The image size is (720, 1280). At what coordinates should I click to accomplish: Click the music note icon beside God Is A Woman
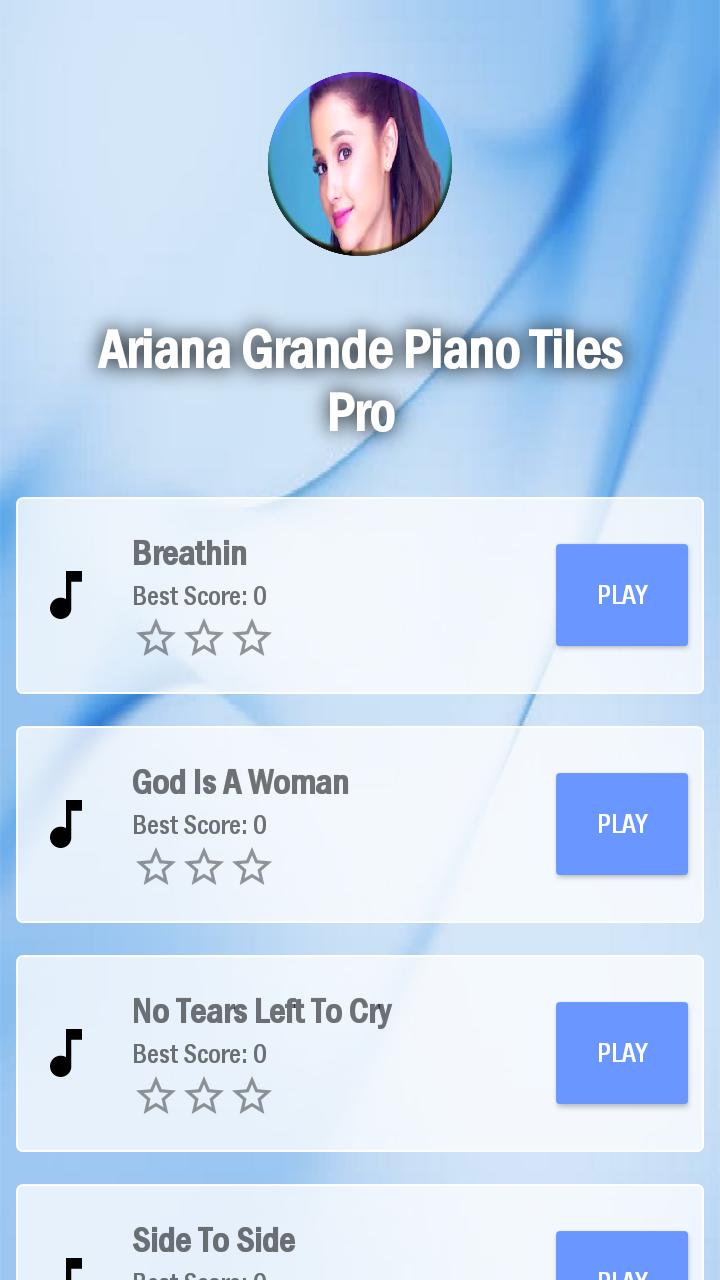click(x=64, y=824)
